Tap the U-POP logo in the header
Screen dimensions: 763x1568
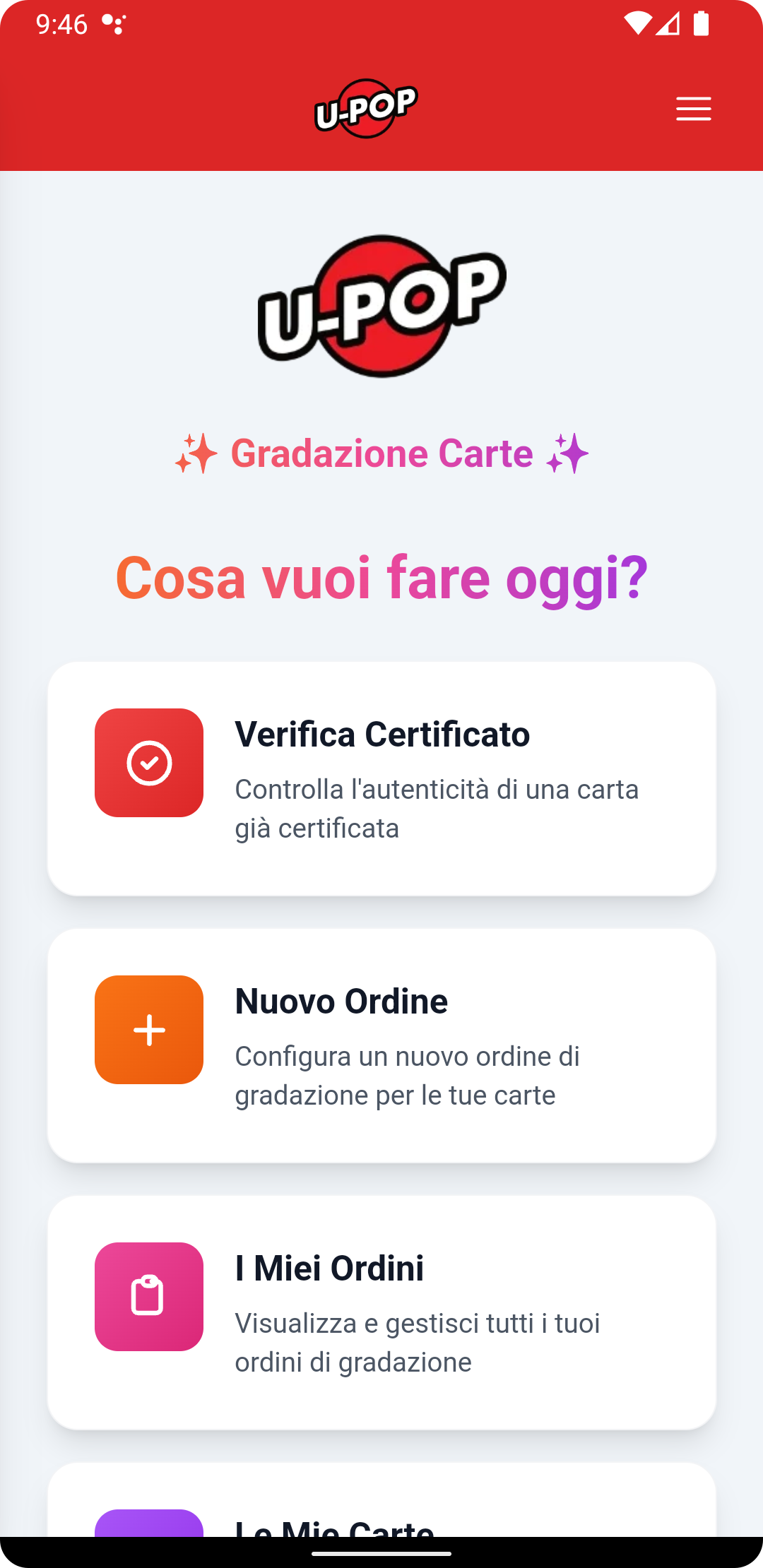366,109
